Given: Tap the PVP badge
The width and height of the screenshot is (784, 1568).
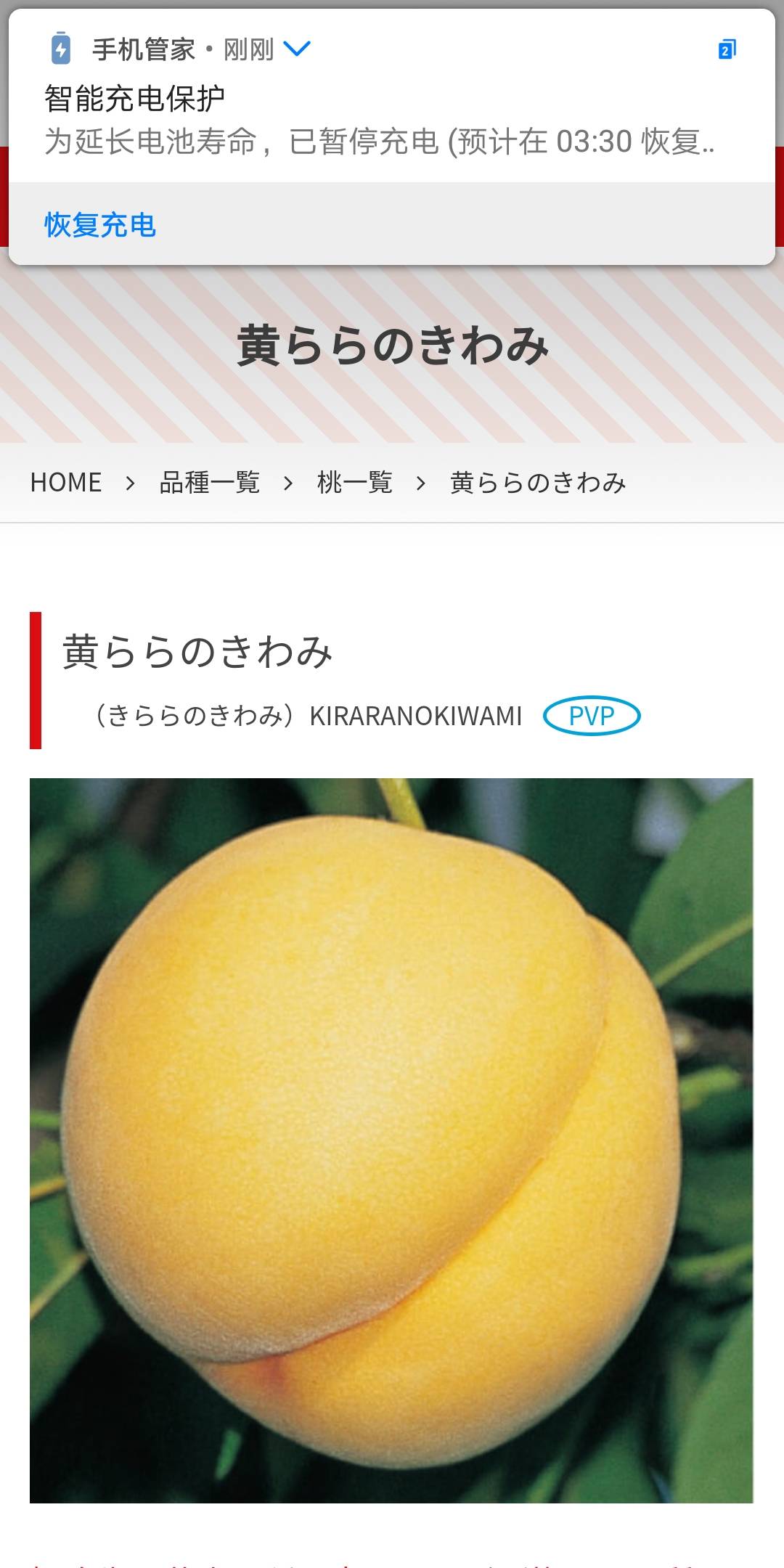Looking at the screenshot, I should coord(592,716).
